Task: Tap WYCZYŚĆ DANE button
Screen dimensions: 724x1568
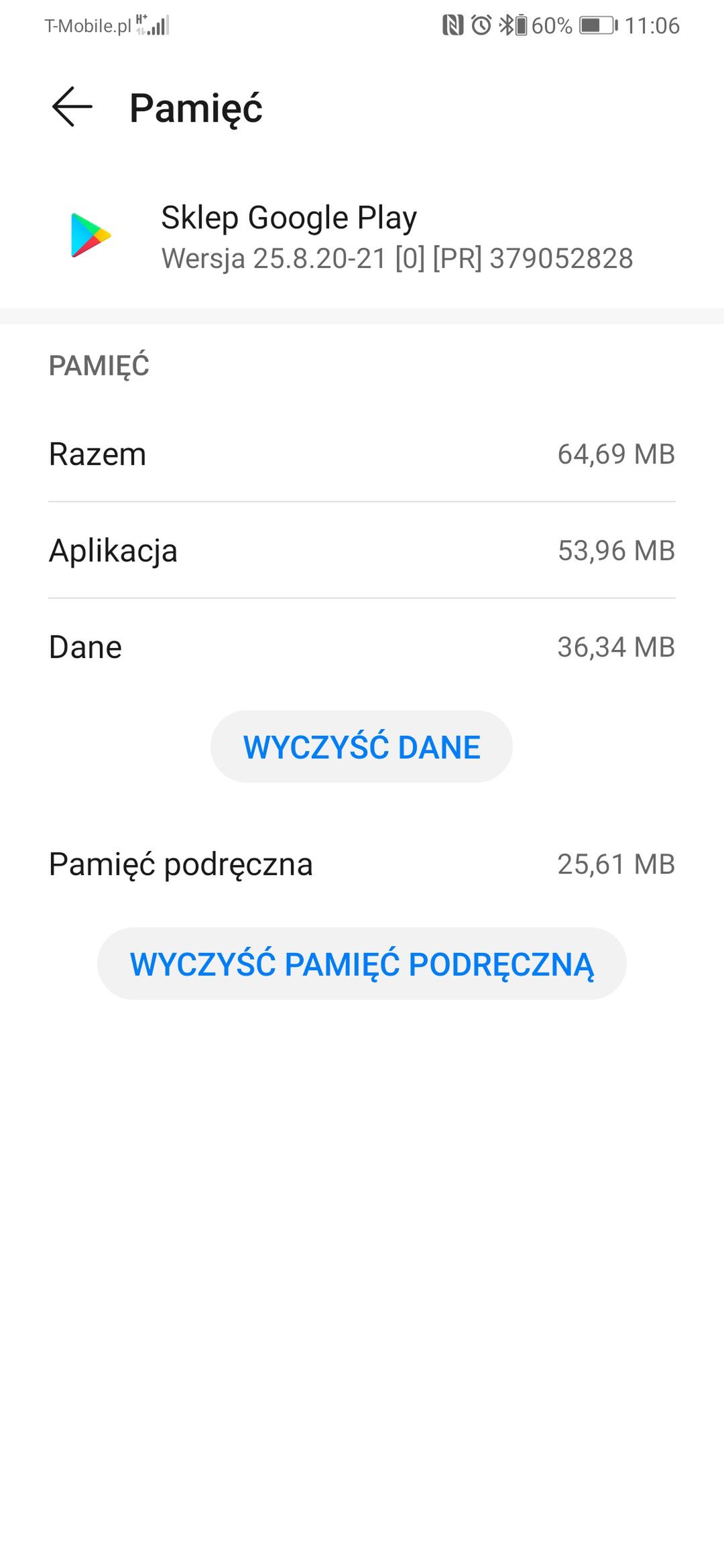Action: click(x=361, y=746)
